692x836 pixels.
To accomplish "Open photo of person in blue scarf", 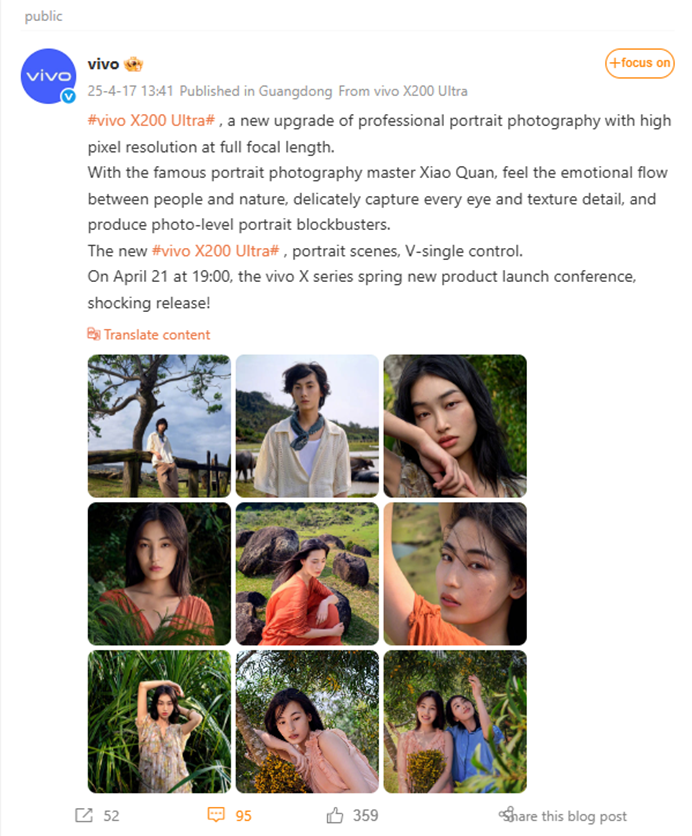I will click(x=307, y=426).
